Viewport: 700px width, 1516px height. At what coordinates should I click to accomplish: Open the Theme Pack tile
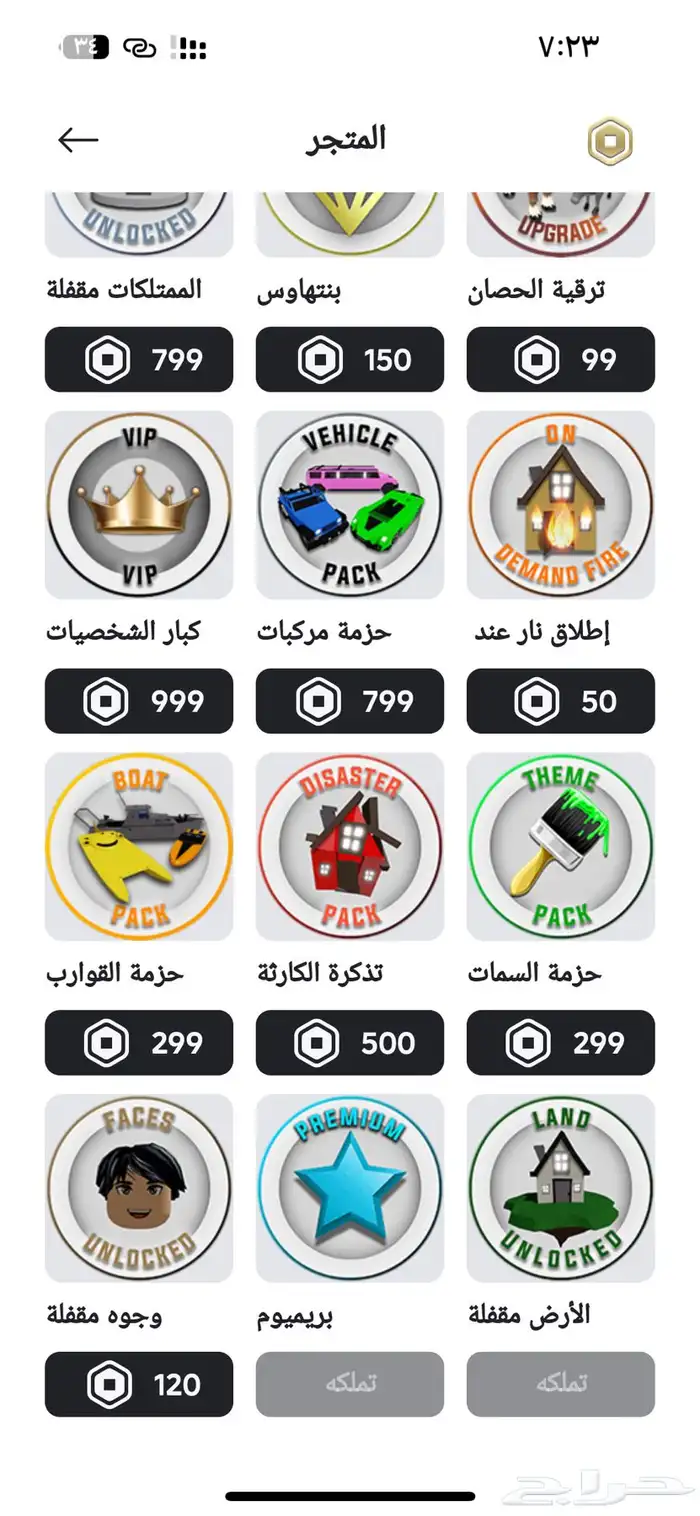tap(560, 847)
